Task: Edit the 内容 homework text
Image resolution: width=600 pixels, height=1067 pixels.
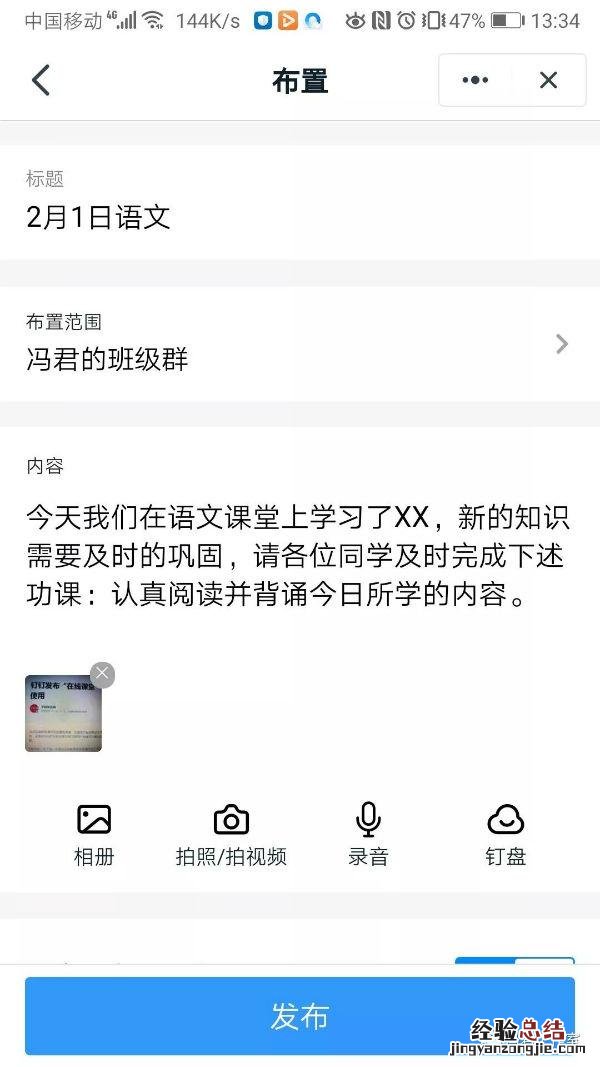Action: [298, 556]
